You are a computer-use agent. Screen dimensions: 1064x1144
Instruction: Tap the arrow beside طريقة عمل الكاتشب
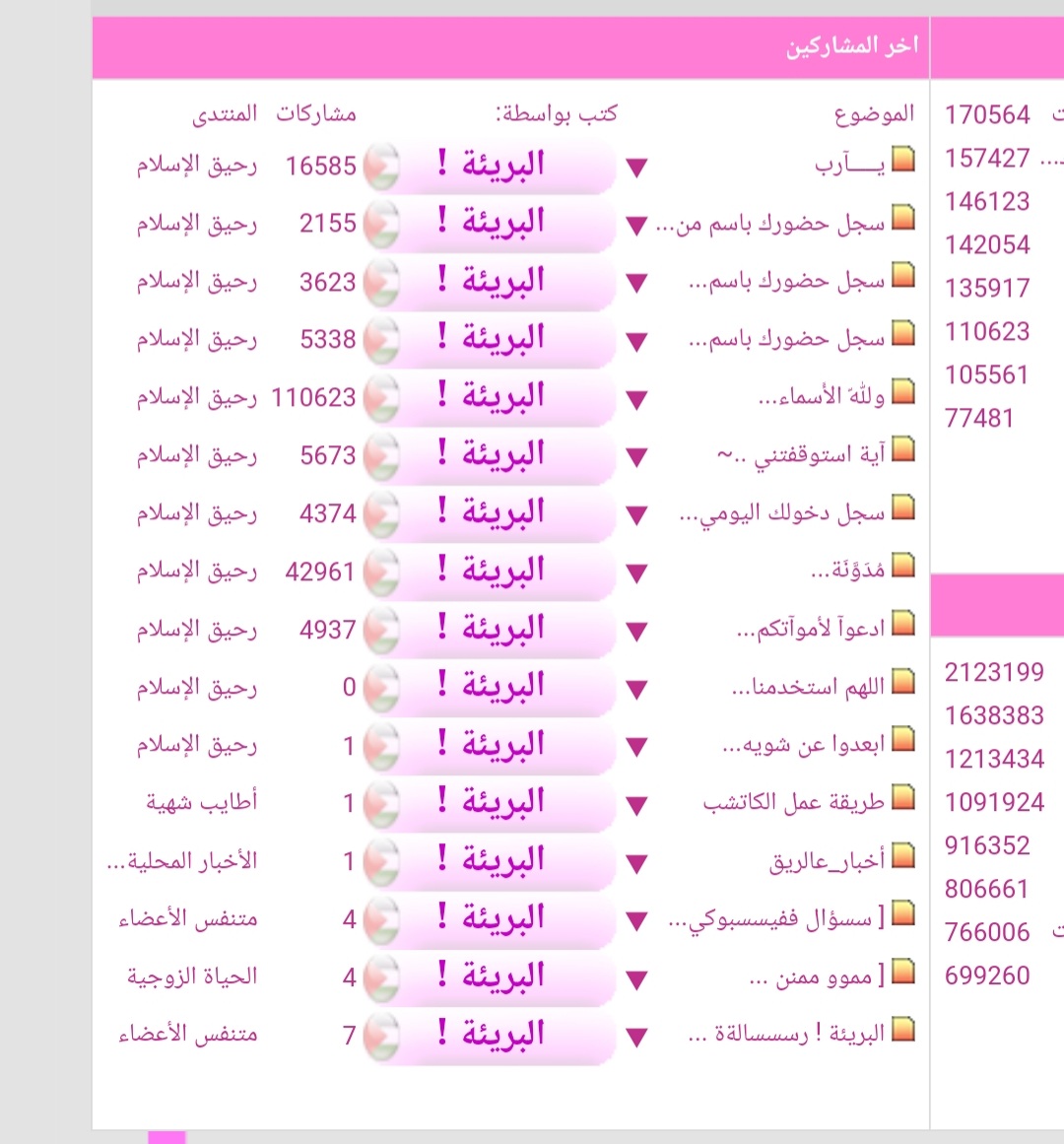coord(636,806)
